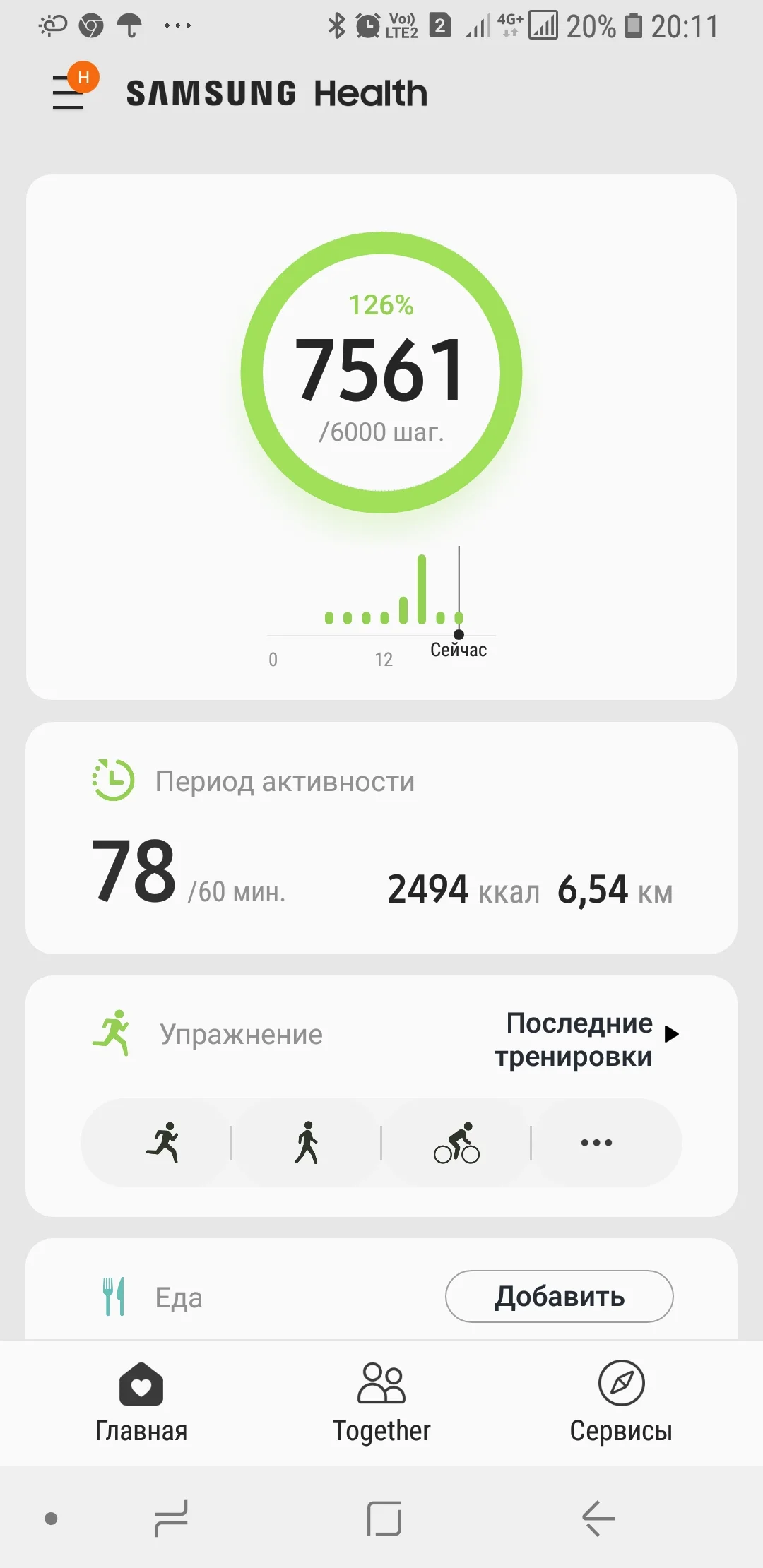The width and height of the screenshot is (763, 1568).
Task: Open the Период активности card
Action: point(381,838)
